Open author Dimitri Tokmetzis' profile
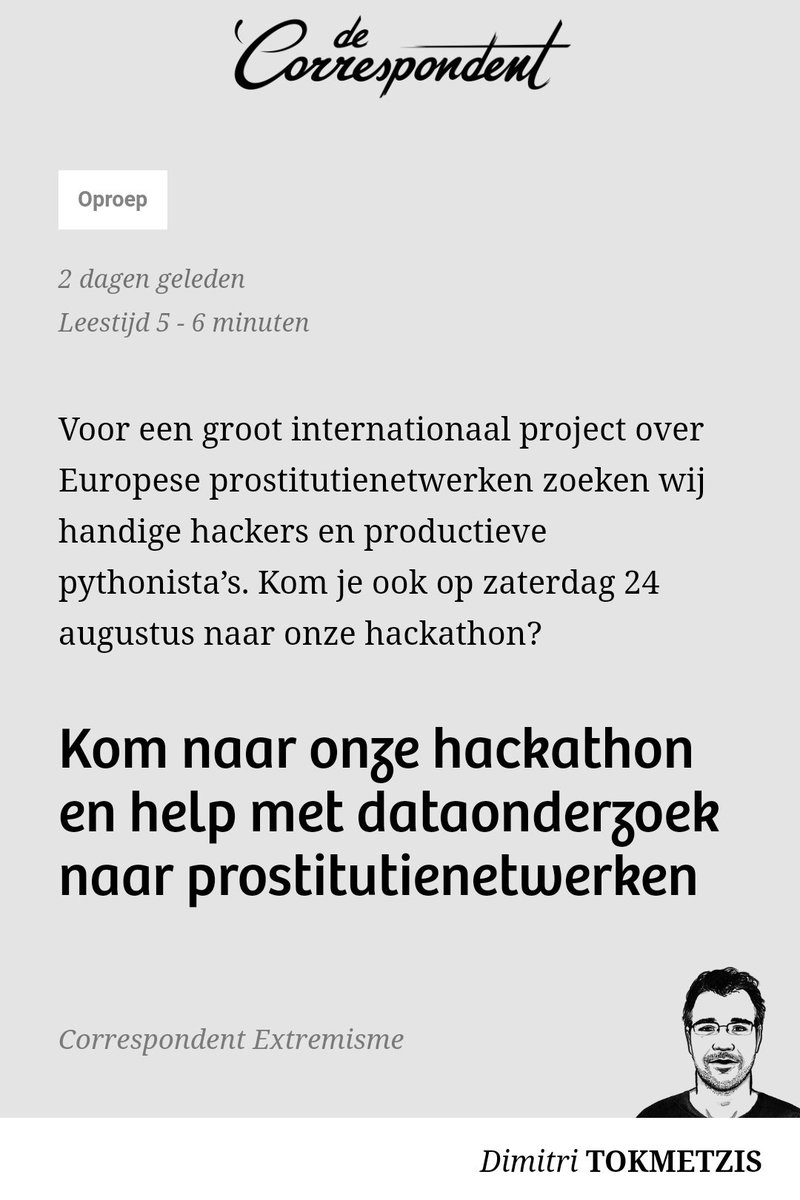The image size is (800, 1200). tap(620, 1161)
